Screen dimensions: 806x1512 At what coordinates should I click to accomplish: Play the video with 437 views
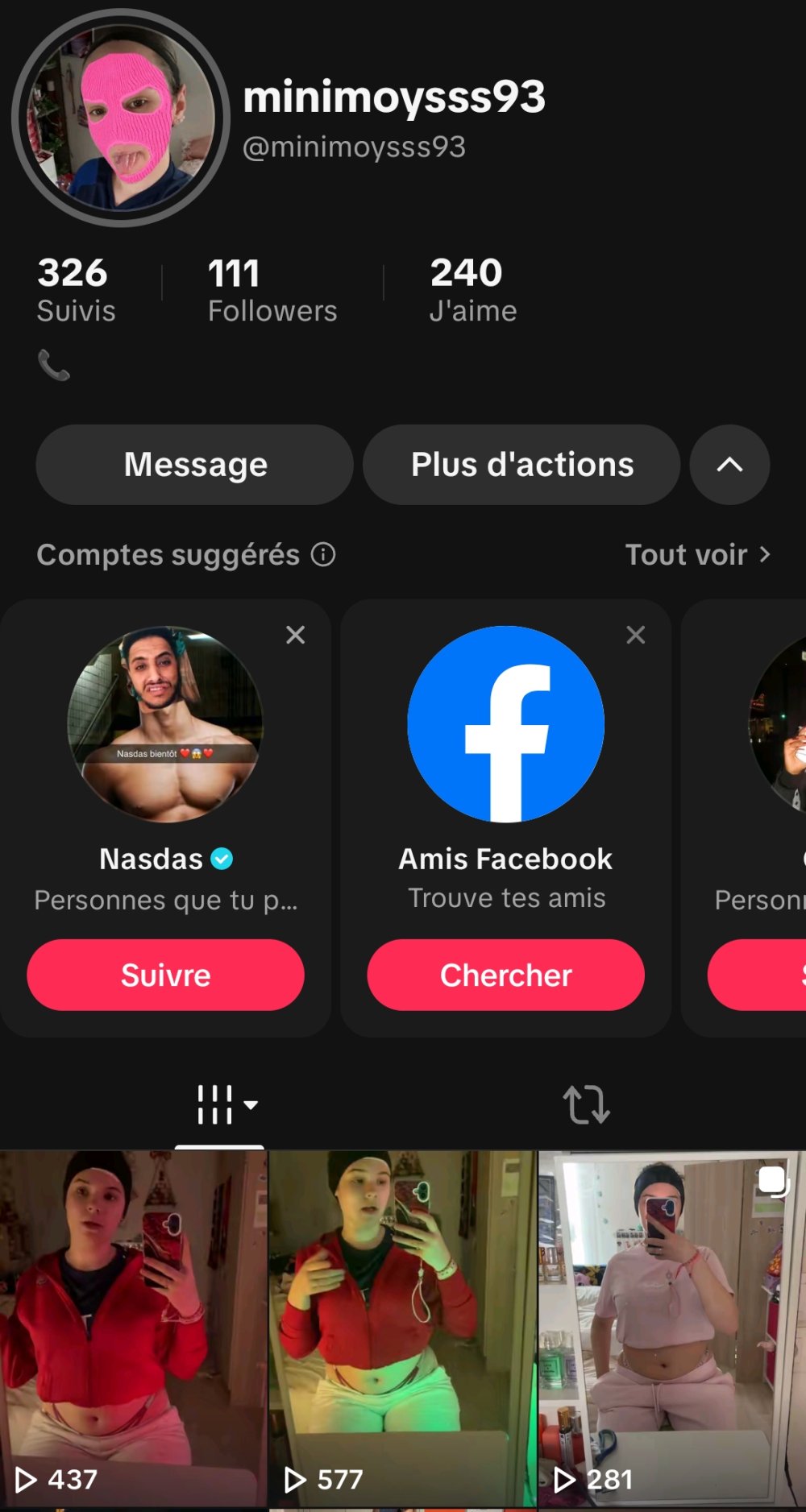click(133, 1328)
